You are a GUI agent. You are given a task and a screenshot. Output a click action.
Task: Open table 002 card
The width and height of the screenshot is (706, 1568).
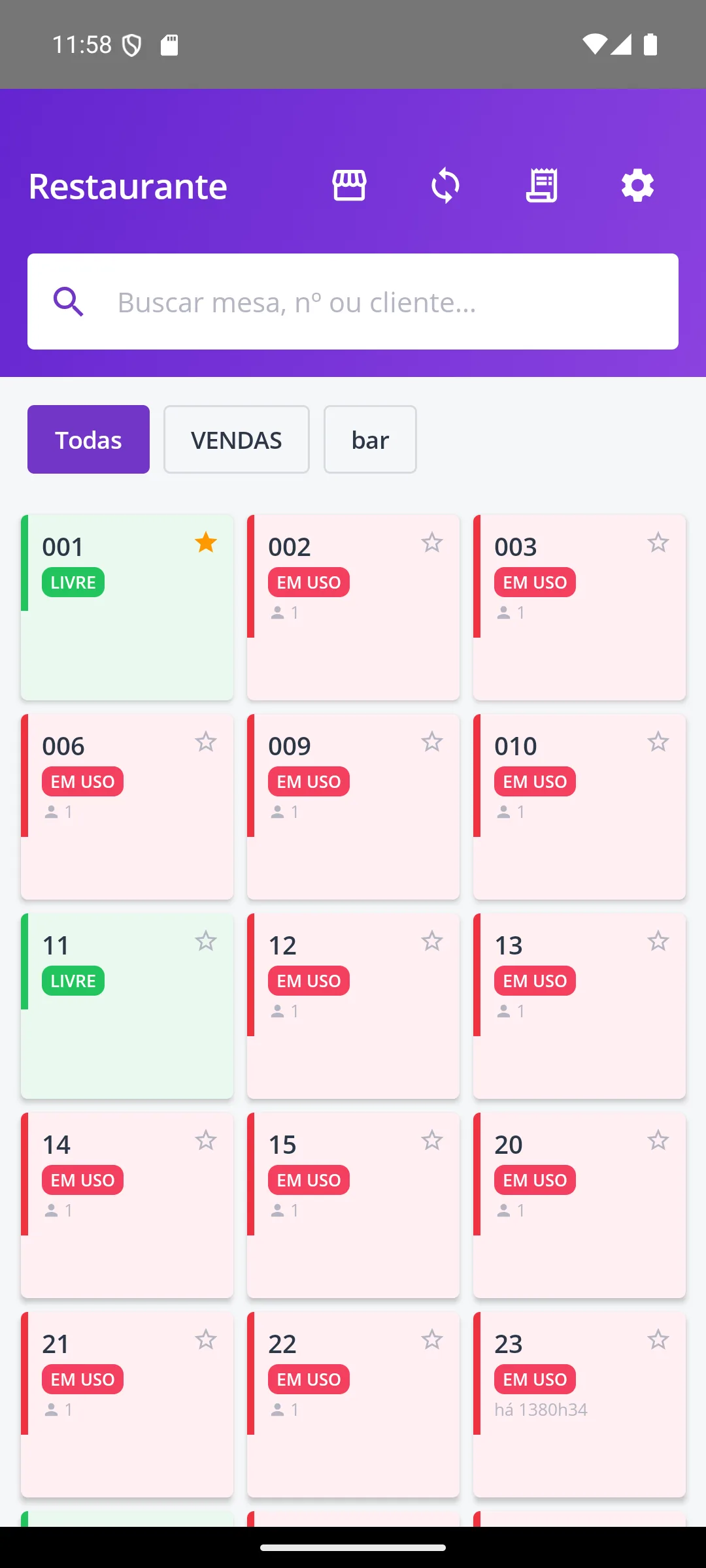pyautogui.click(x=353, y=608)
